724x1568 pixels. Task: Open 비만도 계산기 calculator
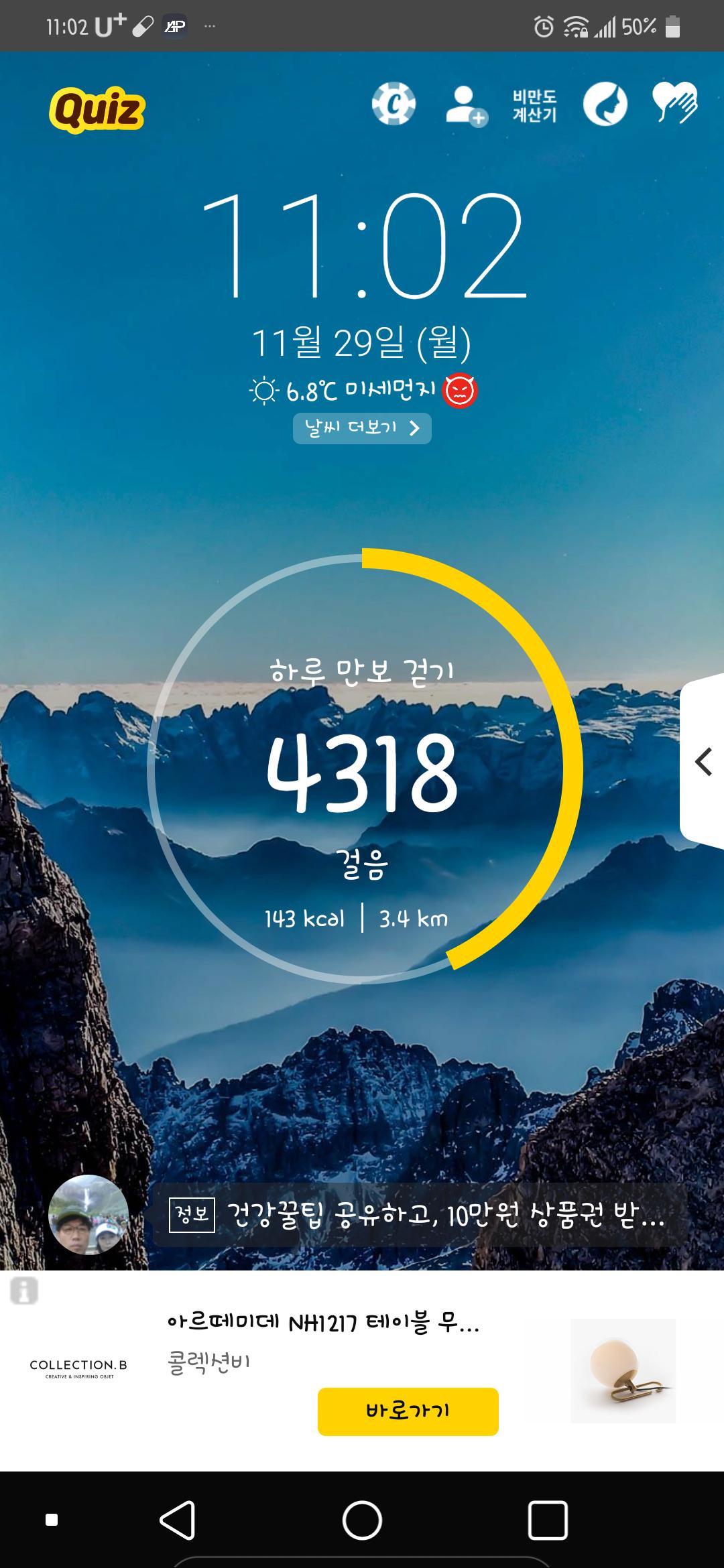pyautogui.click(x=534, y=106)
